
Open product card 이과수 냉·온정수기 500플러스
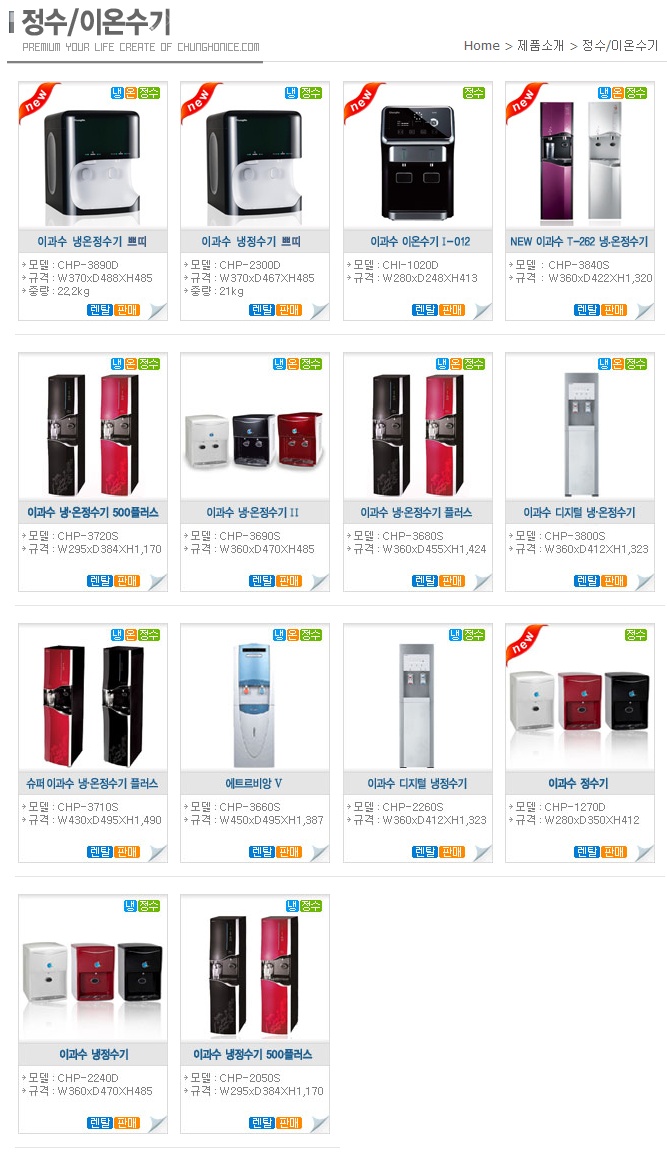[92, 512]
